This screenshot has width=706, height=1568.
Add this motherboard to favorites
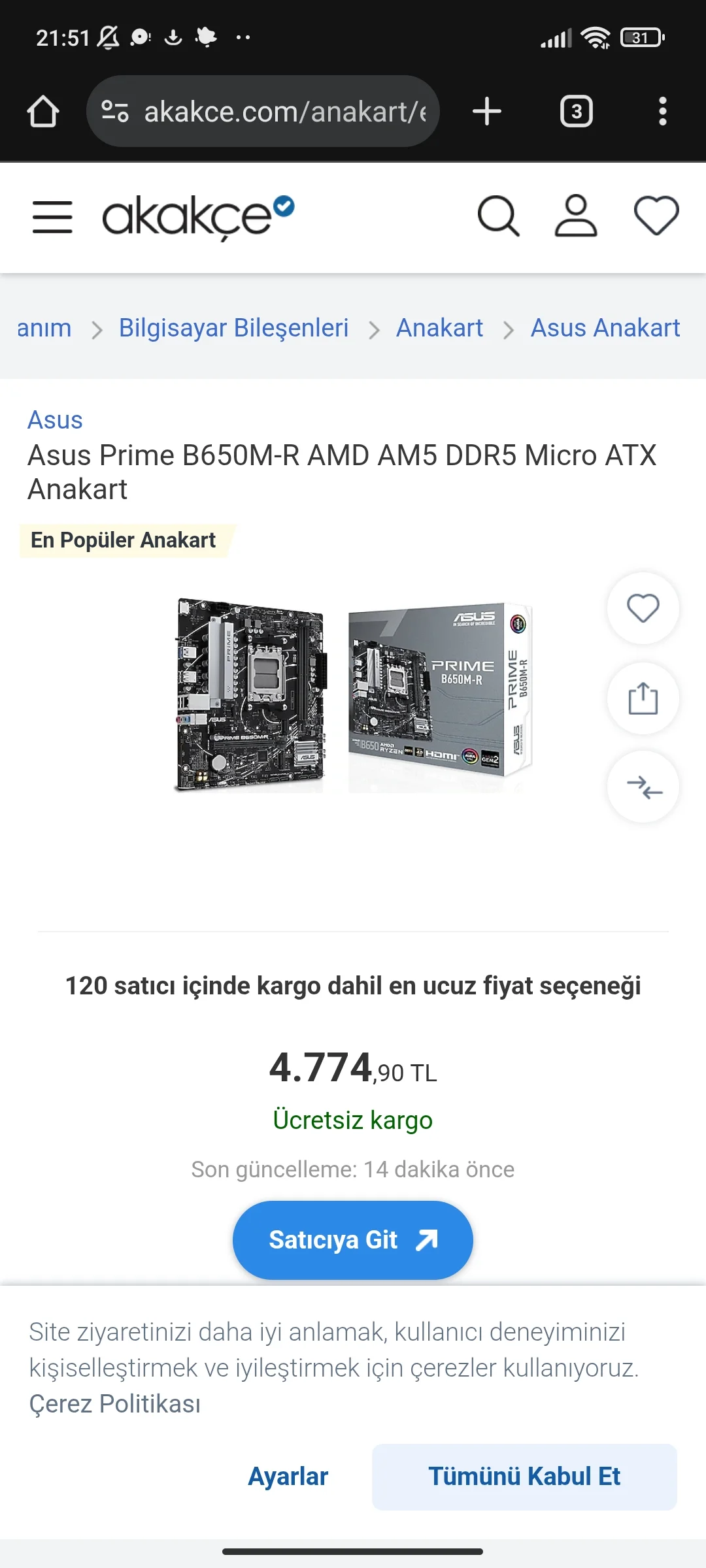click(643, 608)
